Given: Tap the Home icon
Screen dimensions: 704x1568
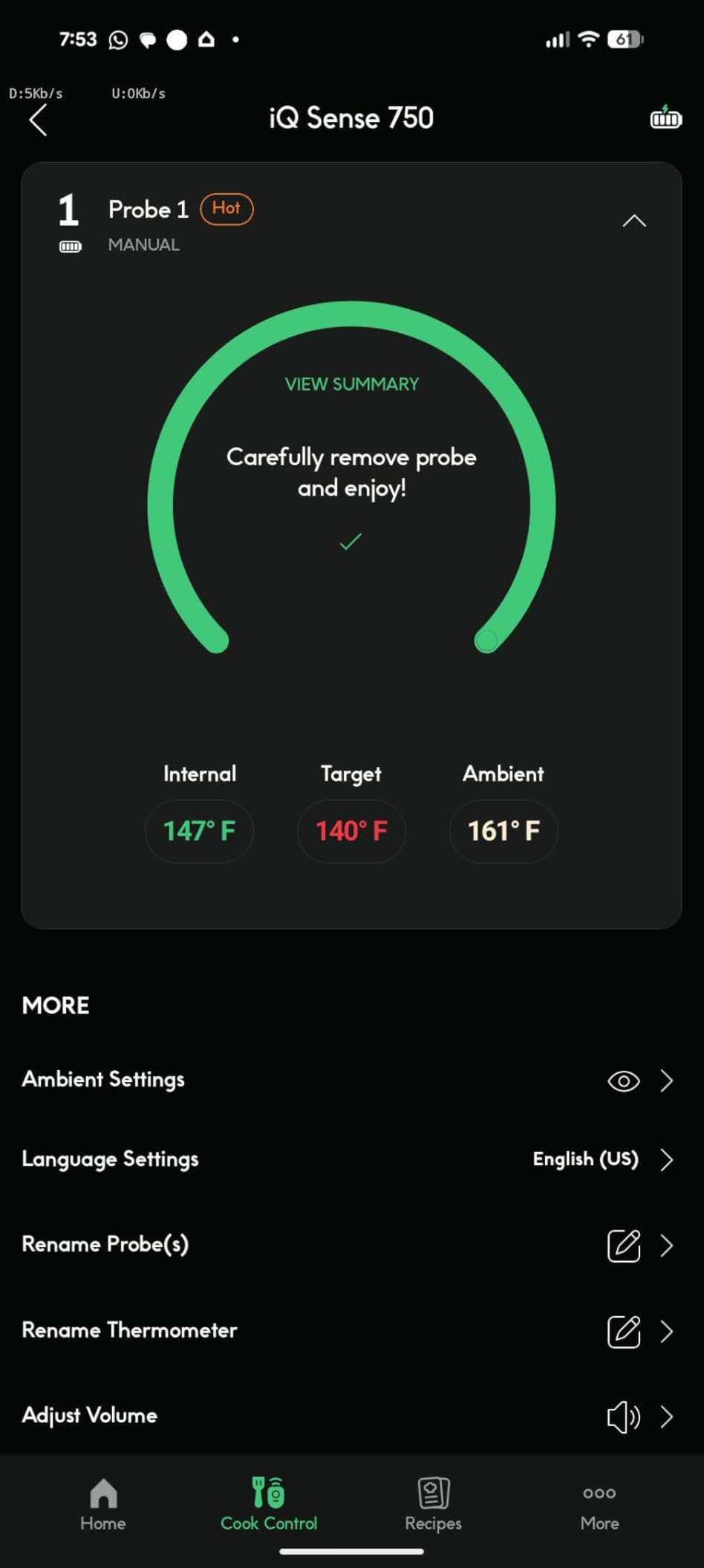Looking at the screenshot, I should [102, 1497].
